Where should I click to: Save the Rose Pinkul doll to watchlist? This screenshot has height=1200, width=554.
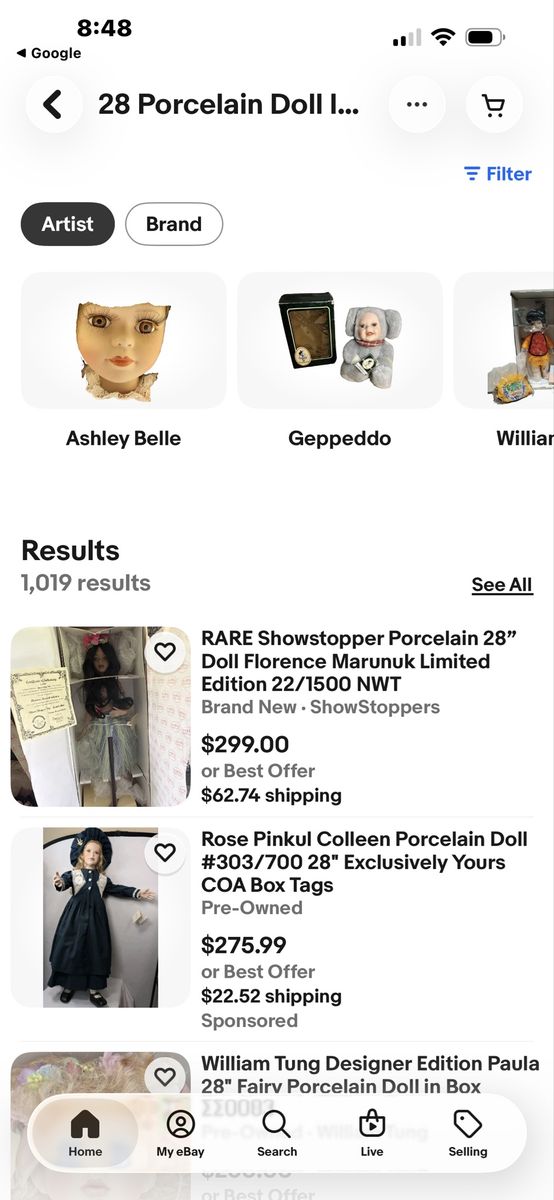tap(165, 852)
